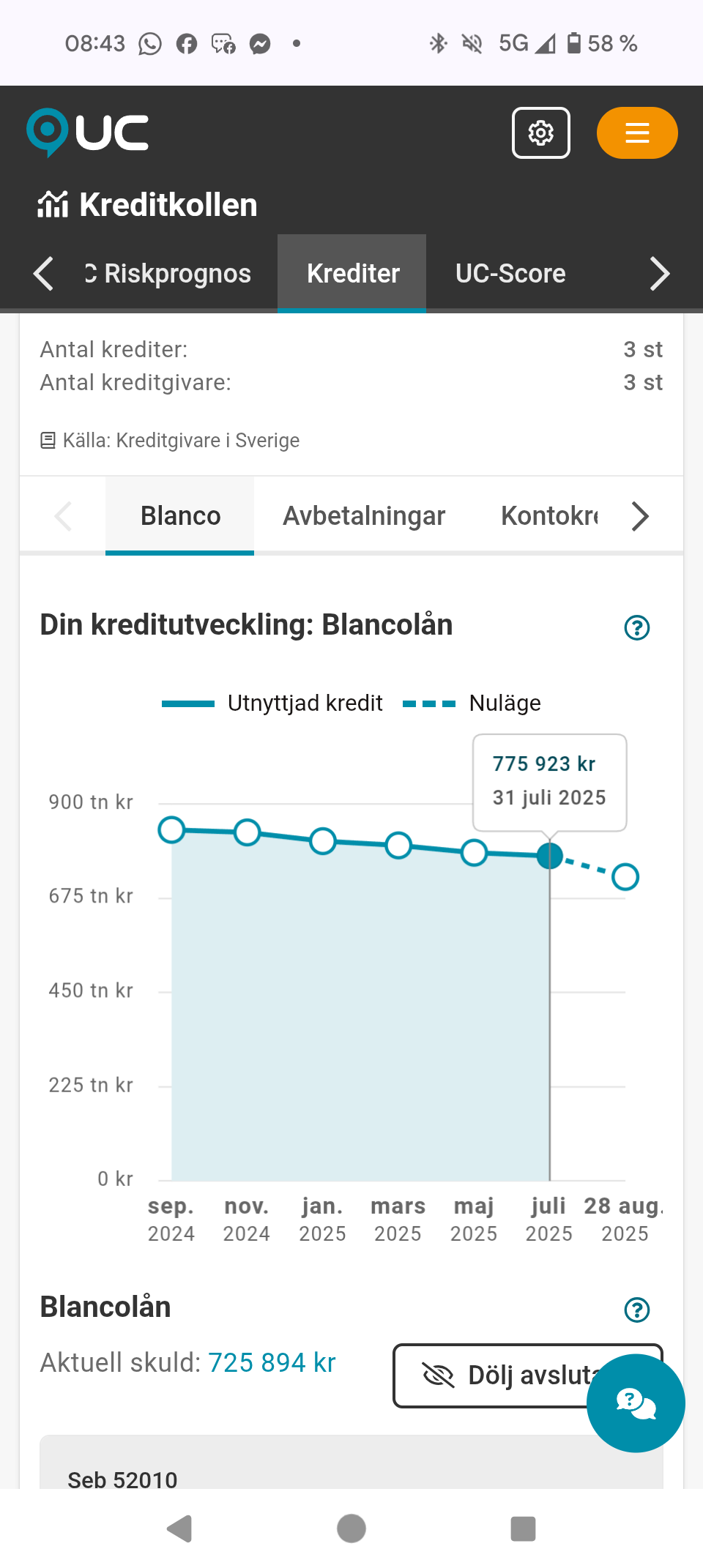Show next main tabs with right arrow
703x1568 pixels.
pyautogui.click(x=659, y=274)
